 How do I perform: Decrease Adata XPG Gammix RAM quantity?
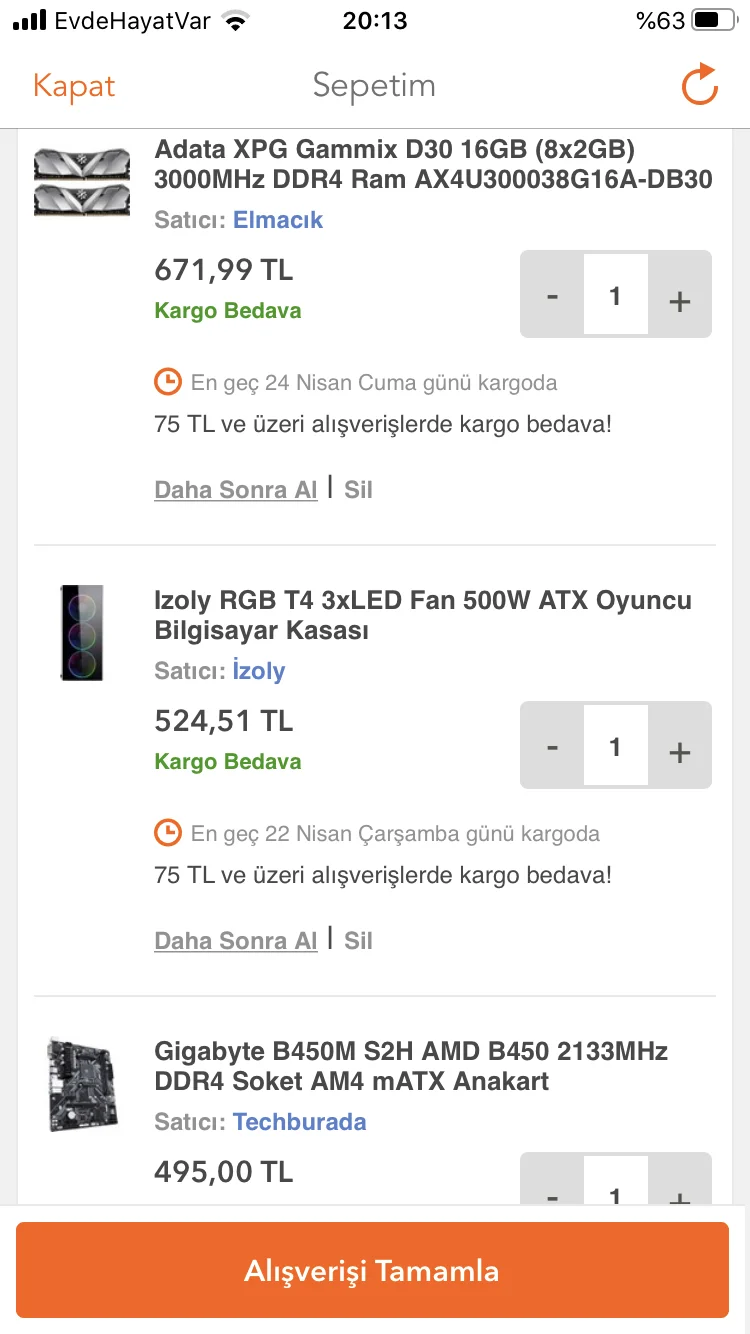pos(552,296)
